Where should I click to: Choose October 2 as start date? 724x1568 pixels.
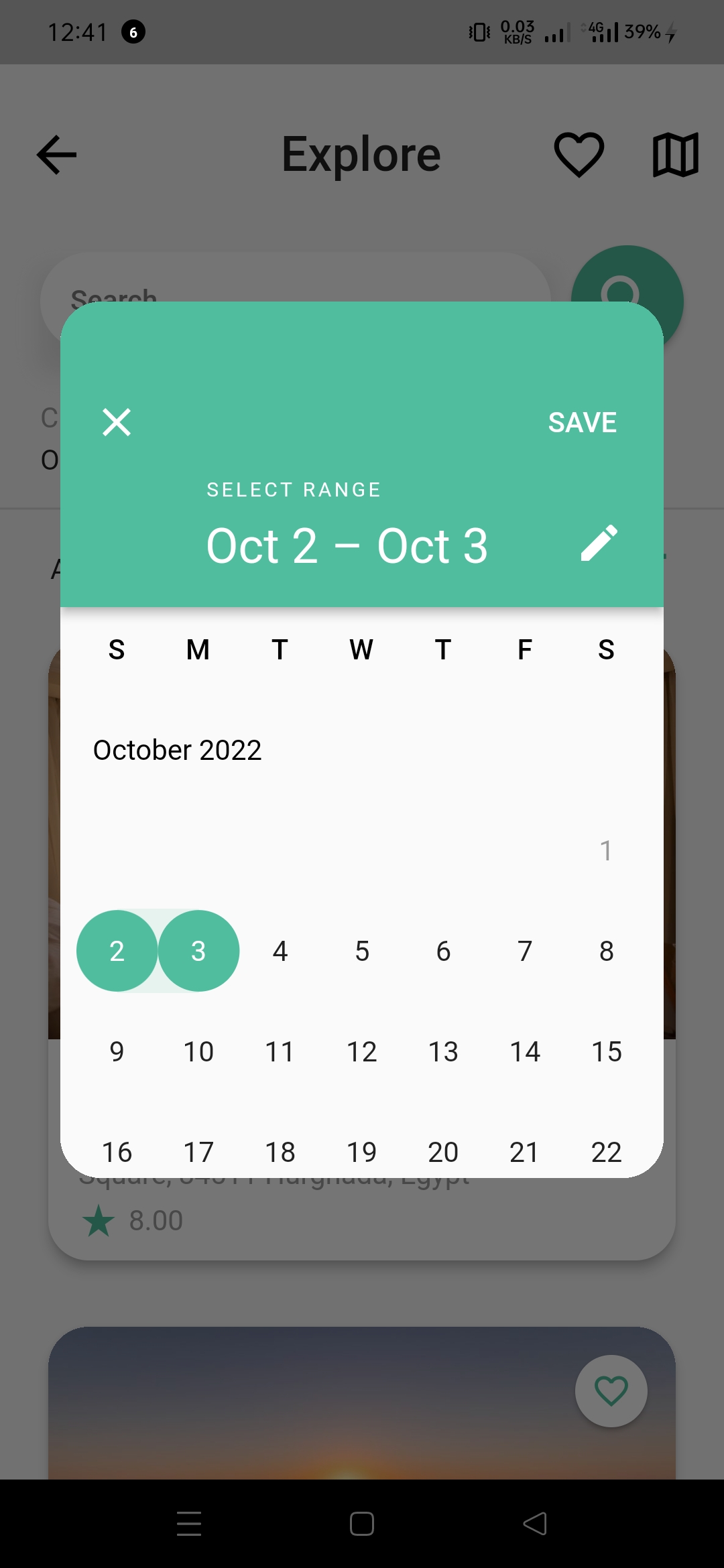(117, 951)
